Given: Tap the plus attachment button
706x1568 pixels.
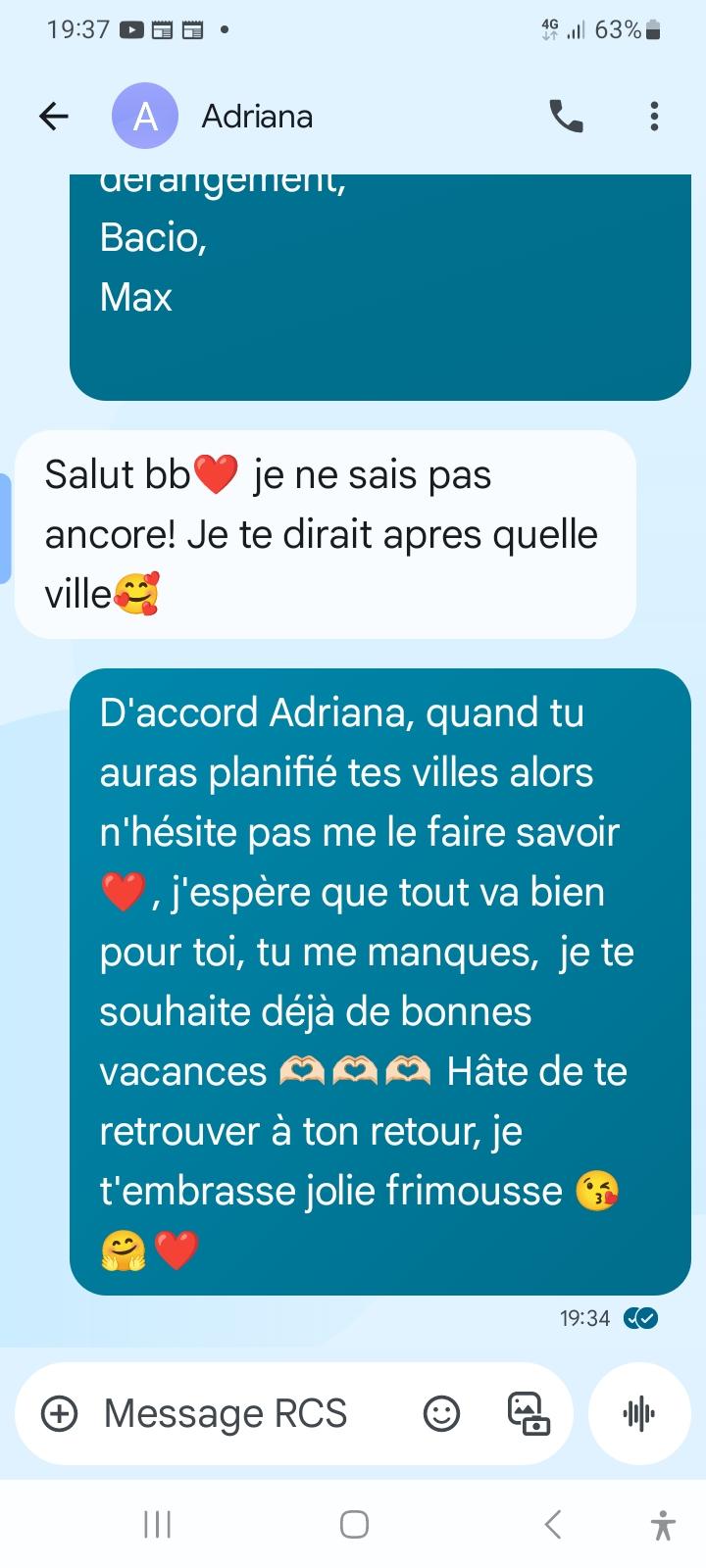Looking at the screenshot, I should pos(60,1413).
